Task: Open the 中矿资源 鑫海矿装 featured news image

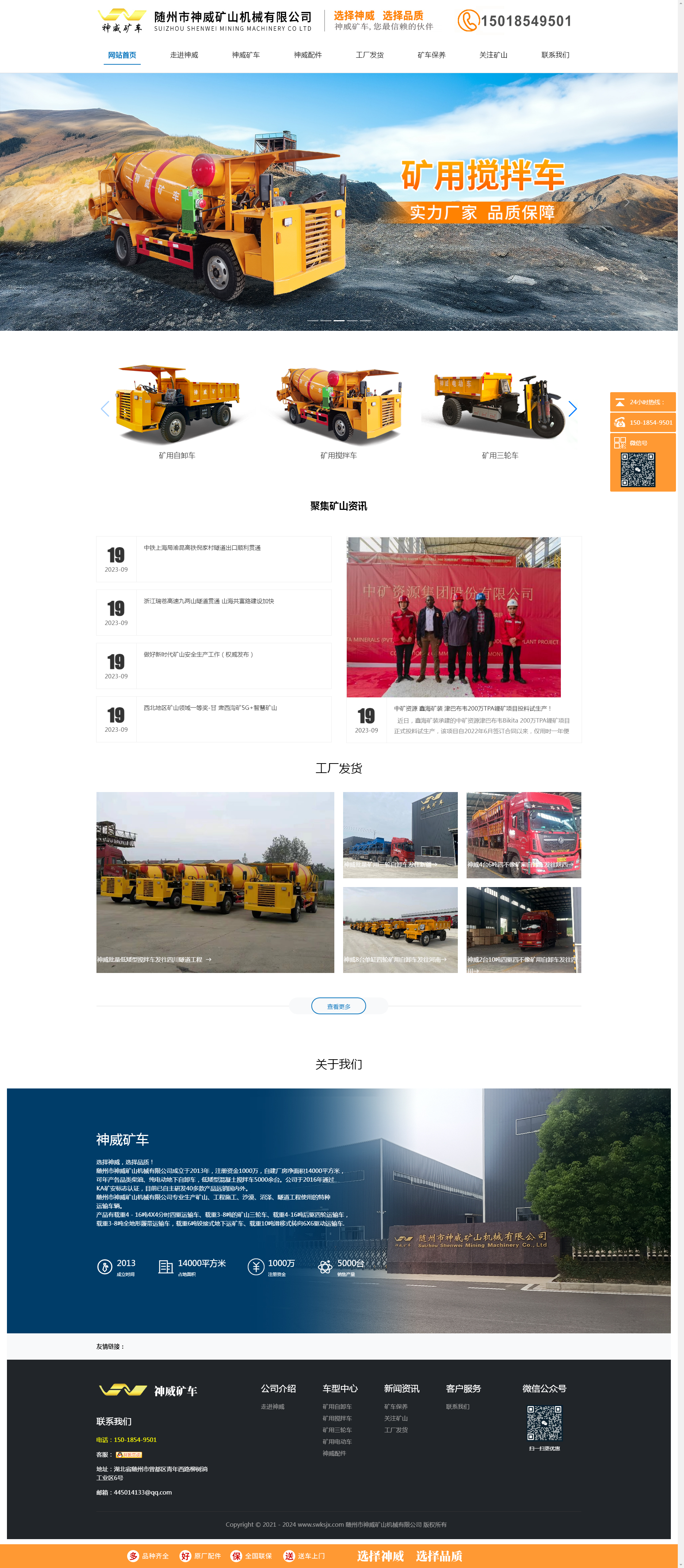Action: [x=454, y=617]
